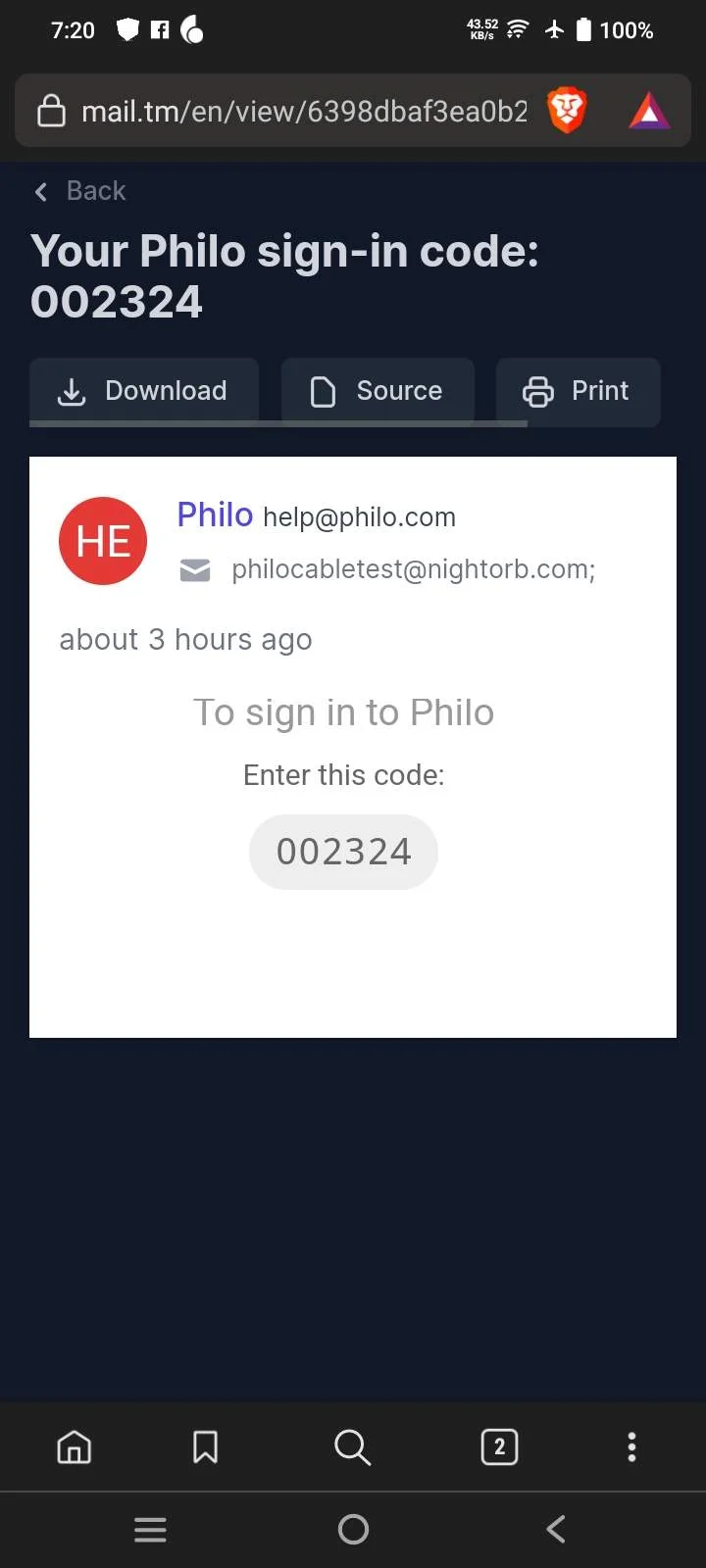Go back to the inbox via Back
The image size is (706, 1568).
(x=80, y=191)
